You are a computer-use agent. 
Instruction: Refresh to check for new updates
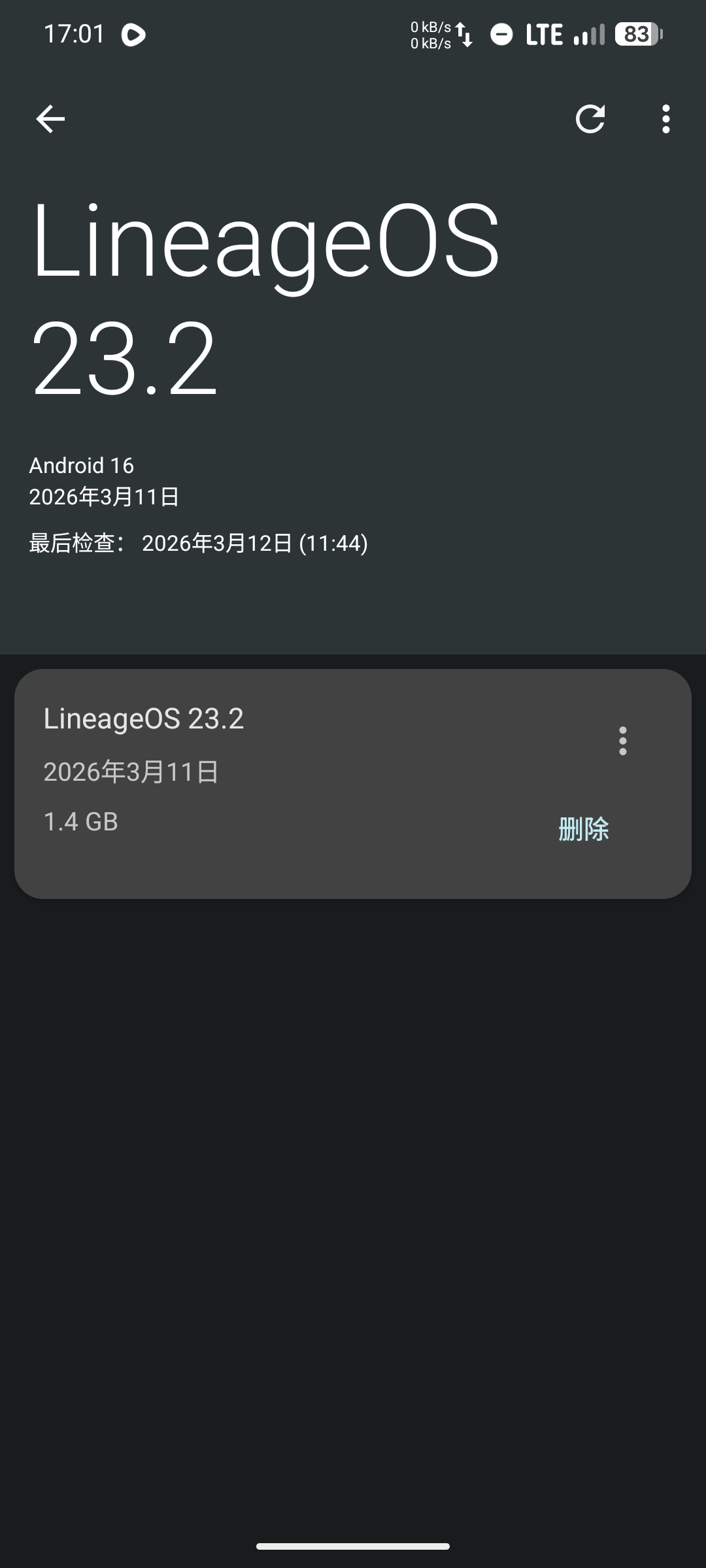tap(590, 119)
